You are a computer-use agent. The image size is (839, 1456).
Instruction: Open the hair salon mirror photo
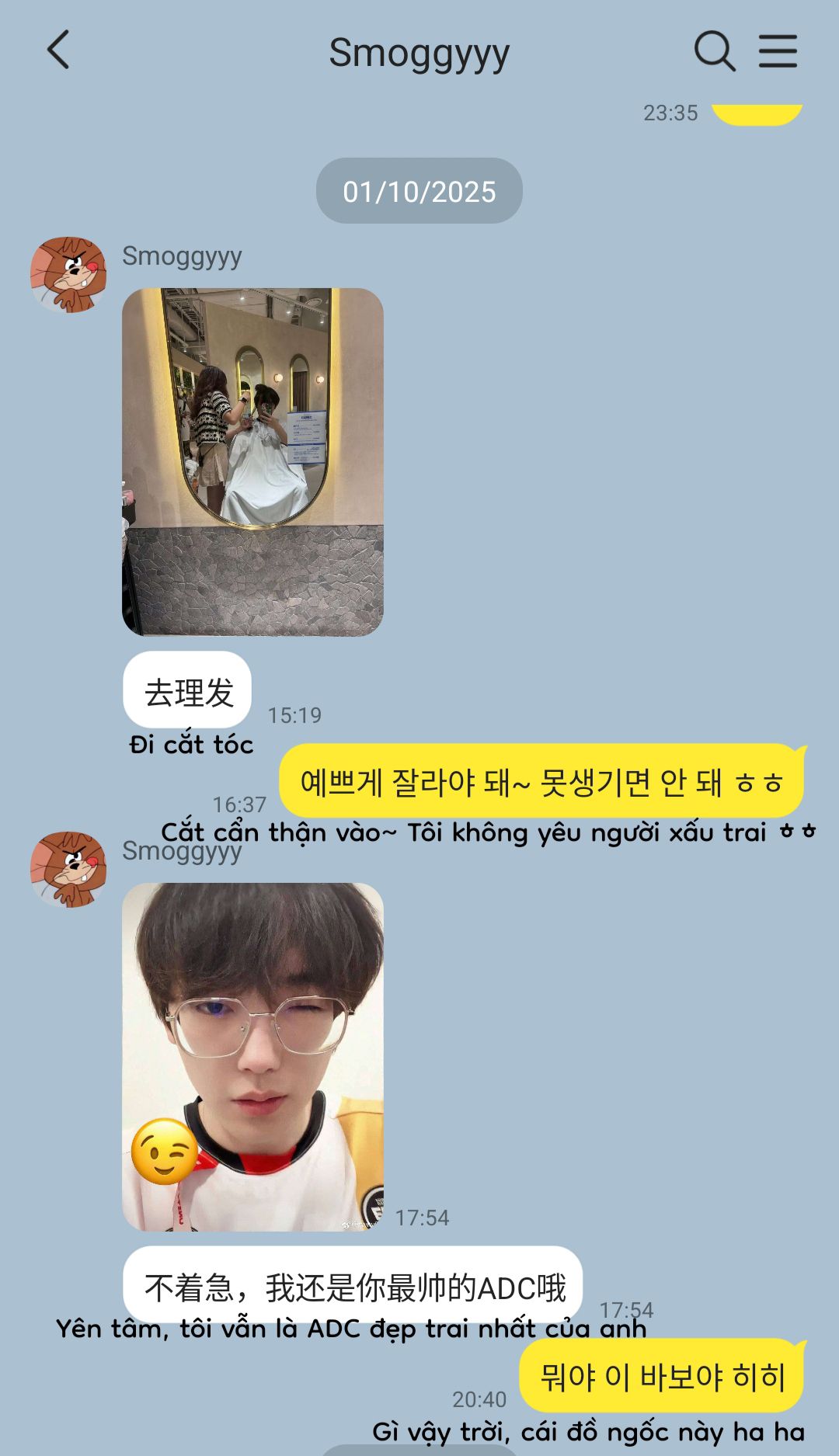pos(252,462)
